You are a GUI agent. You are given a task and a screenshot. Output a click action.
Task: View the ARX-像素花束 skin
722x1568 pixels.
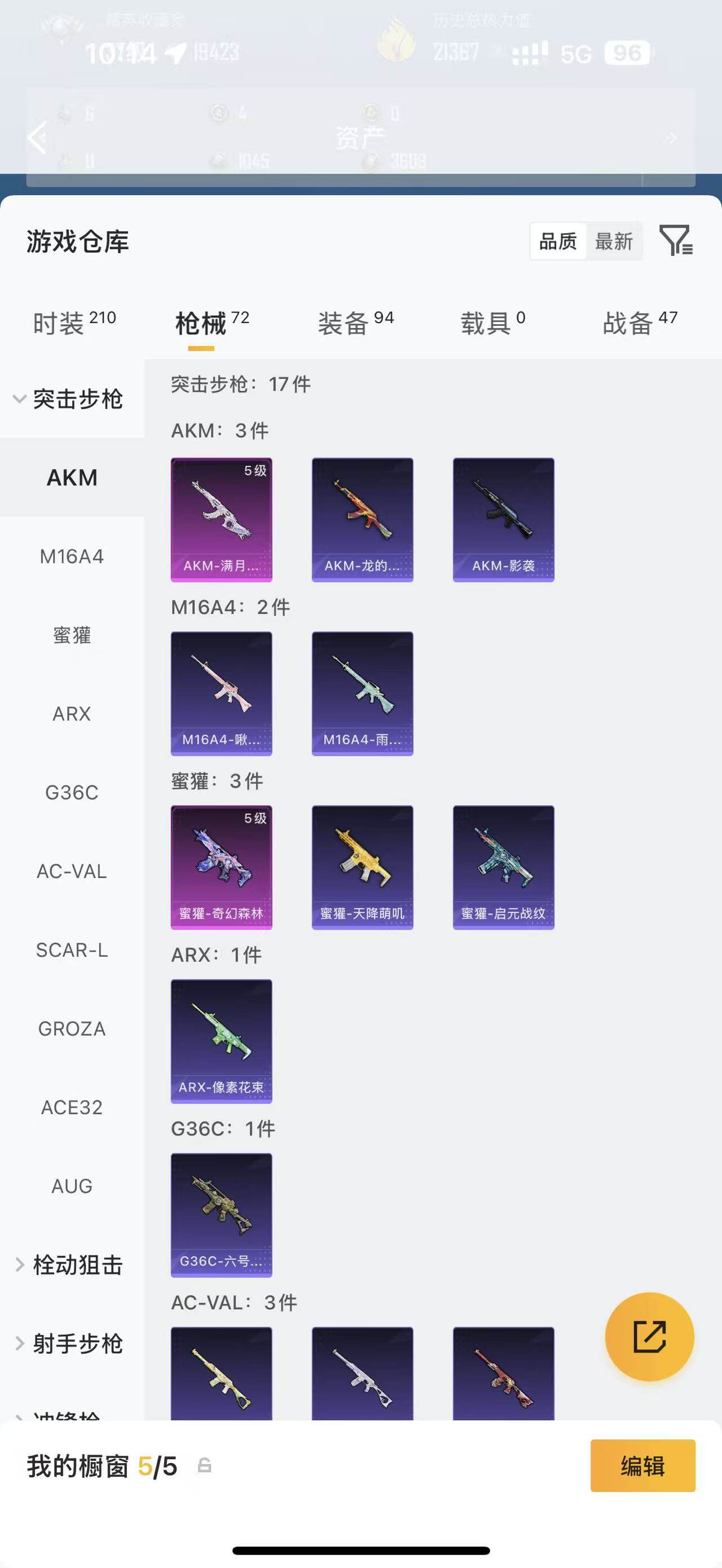pyautogui.click(x=222, y=1041)
